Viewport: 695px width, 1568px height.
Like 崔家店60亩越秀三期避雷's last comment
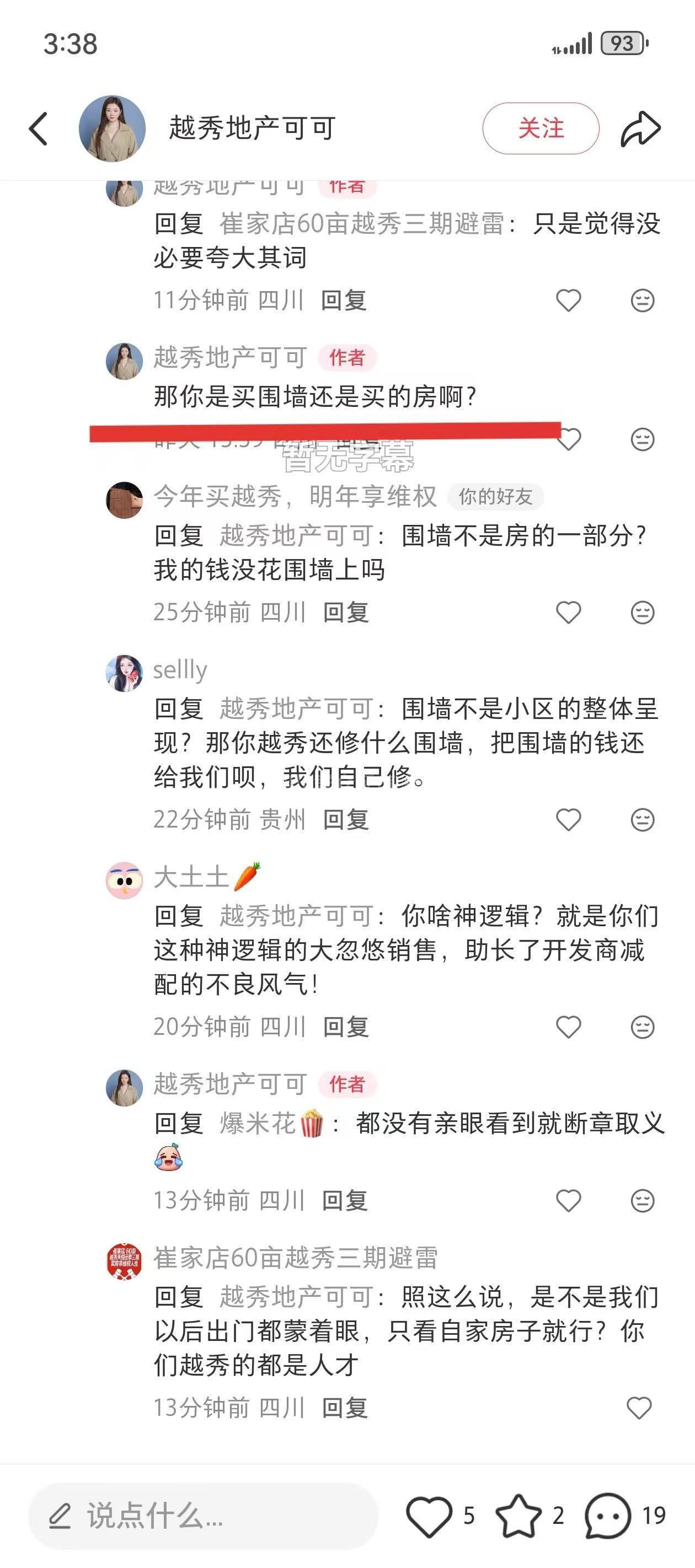tap(639, 1408)
